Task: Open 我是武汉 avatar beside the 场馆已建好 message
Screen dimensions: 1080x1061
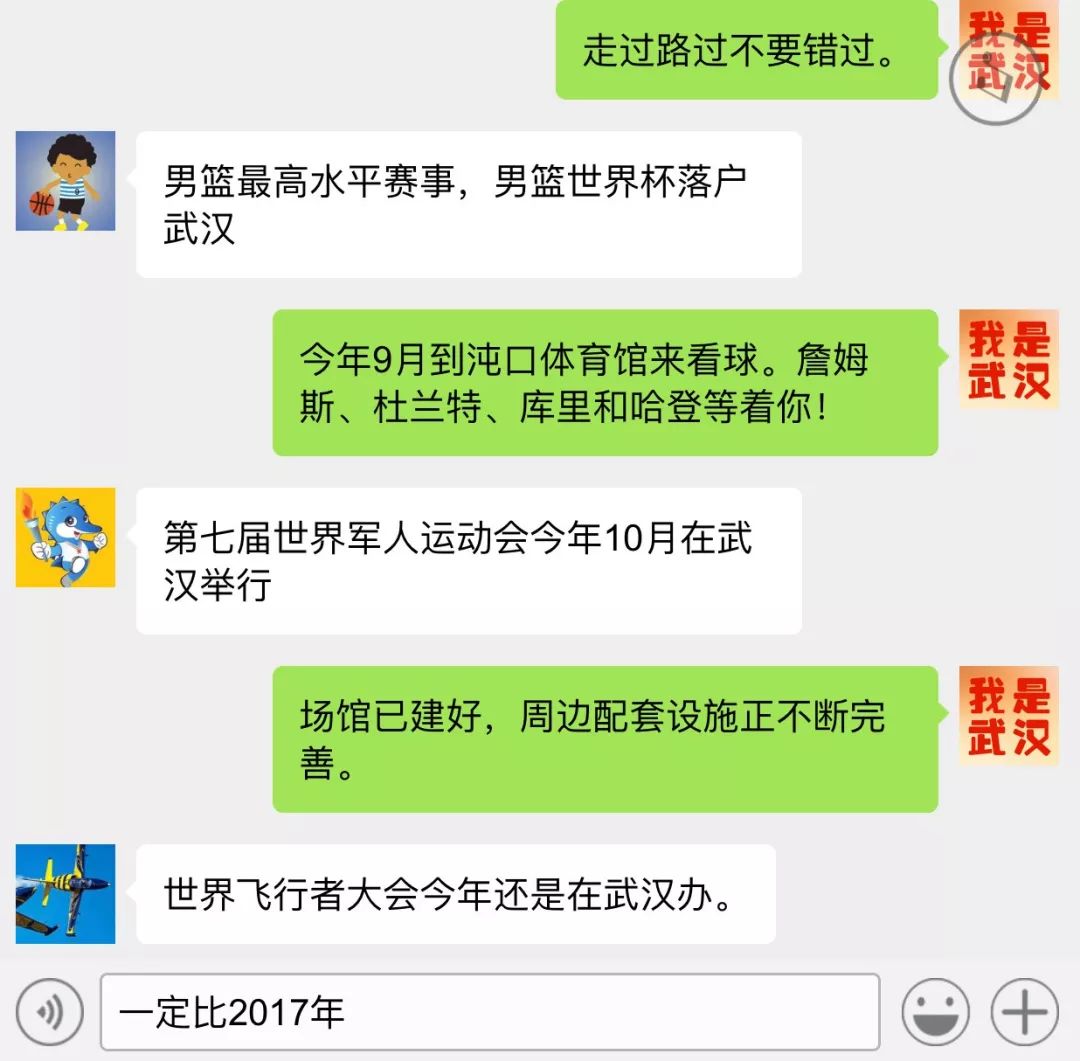Action: (x=1008, y=716)
